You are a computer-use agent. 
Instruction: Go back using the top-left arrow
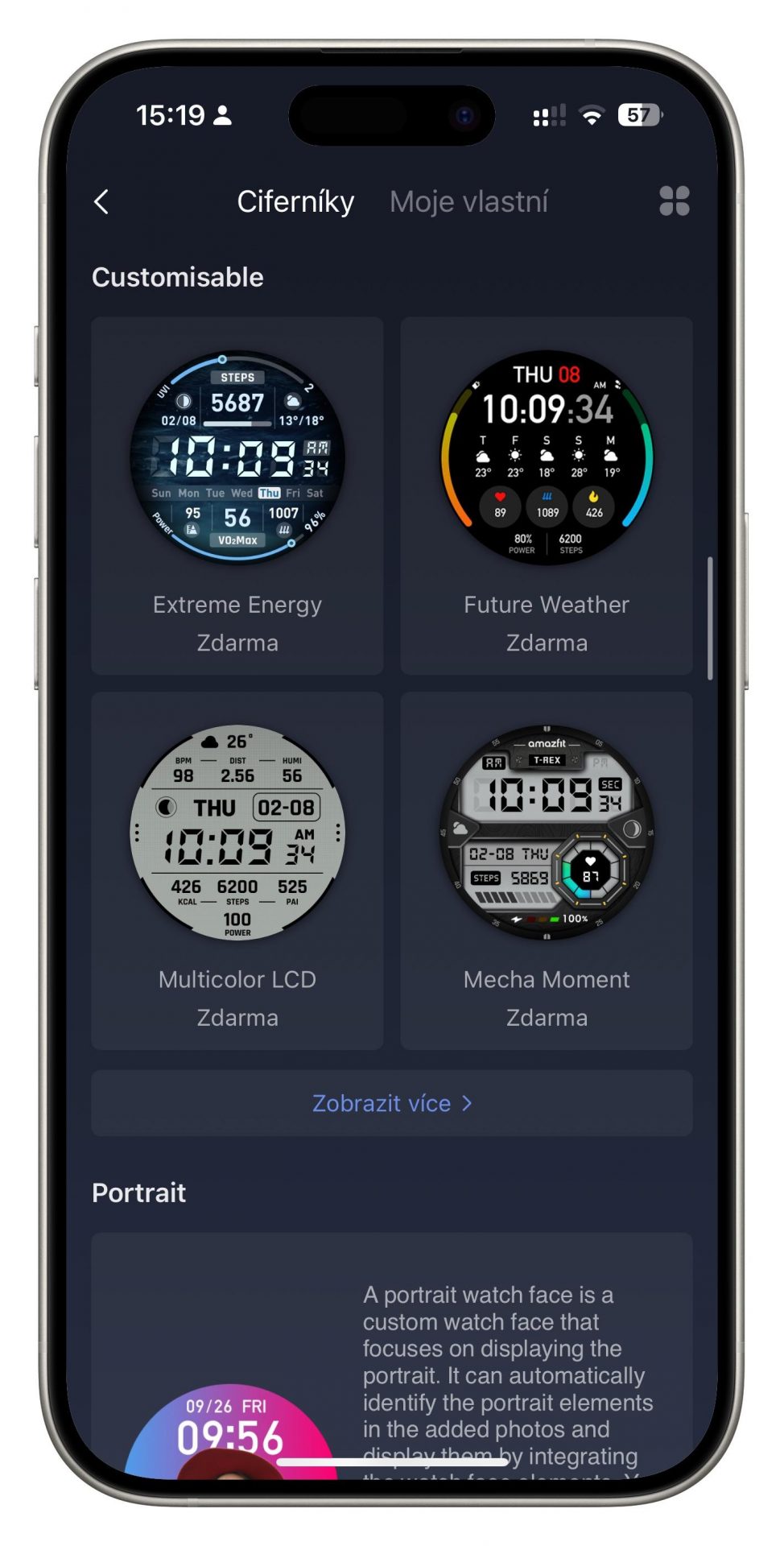click(101, 202)
